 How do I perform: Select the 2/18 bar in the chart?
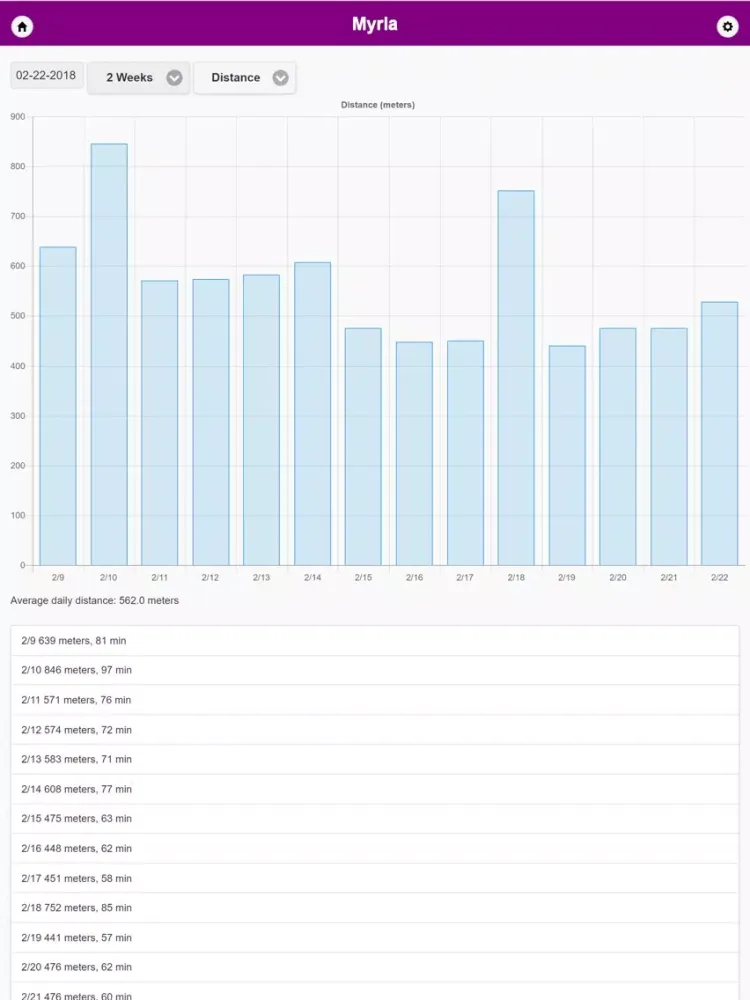(x=516, y=380)
